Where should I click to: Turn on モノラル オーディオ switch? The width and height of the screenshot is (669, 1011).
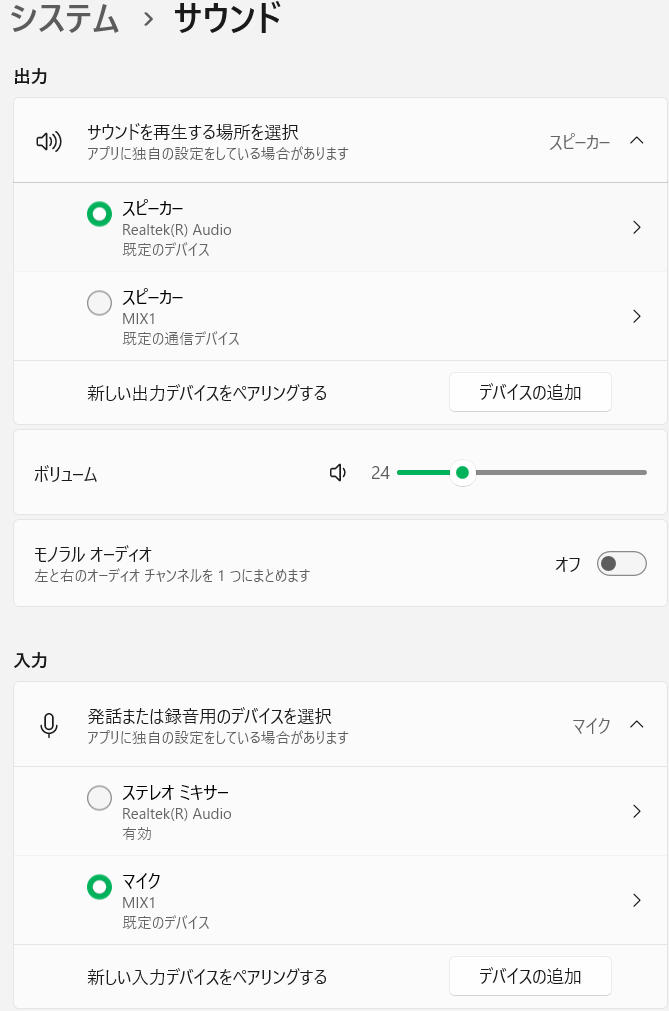tap(621, 564)
